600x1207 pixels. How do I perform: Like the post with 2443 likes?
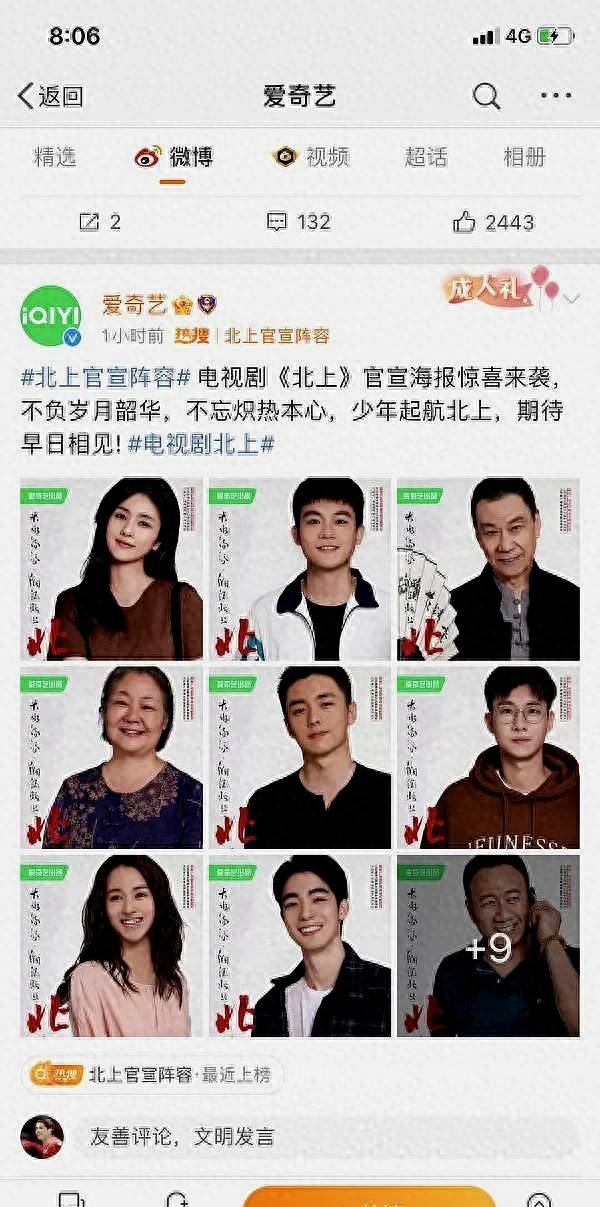[493, 222]
